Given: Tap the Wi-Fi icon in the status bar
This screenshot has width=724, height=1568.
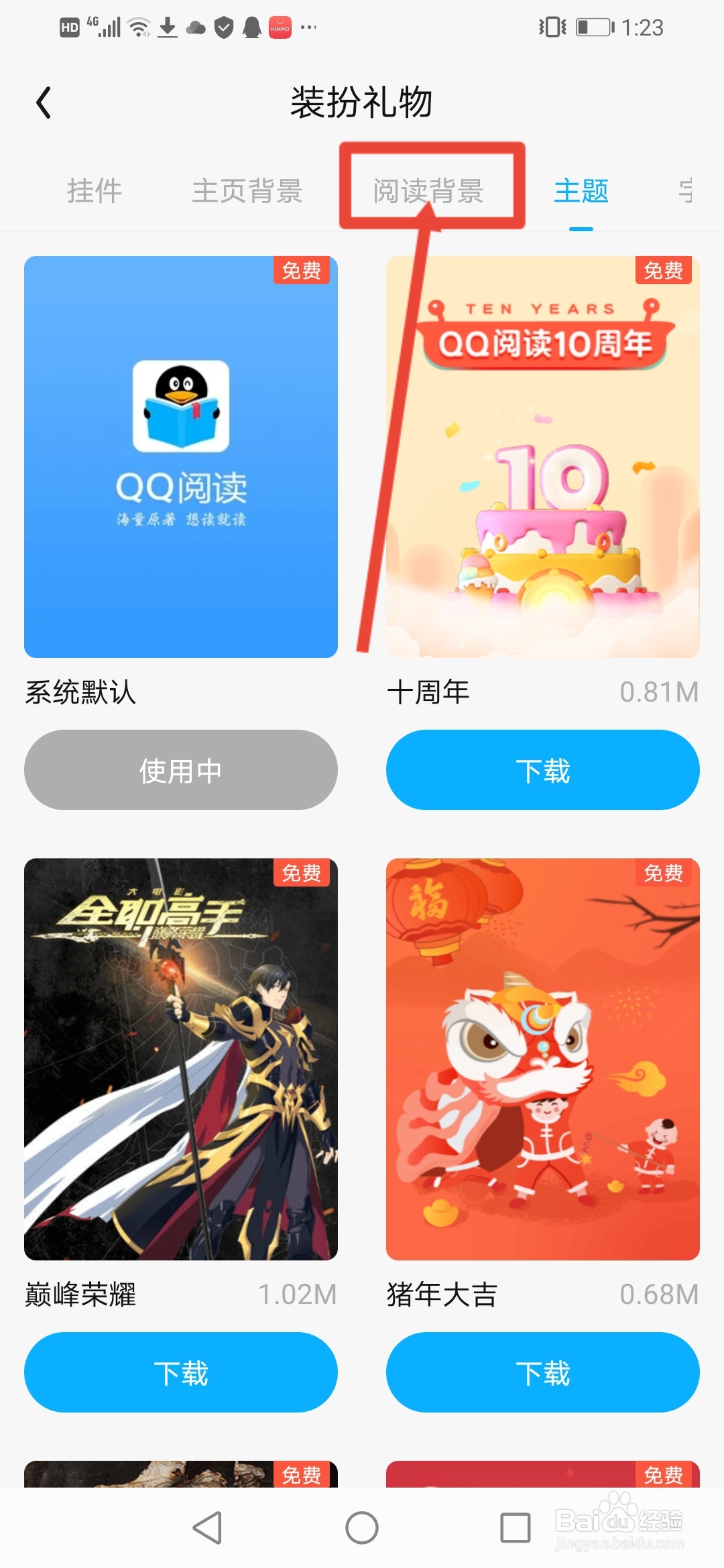Looking at the screenshot, I should [x=138, y=27].
